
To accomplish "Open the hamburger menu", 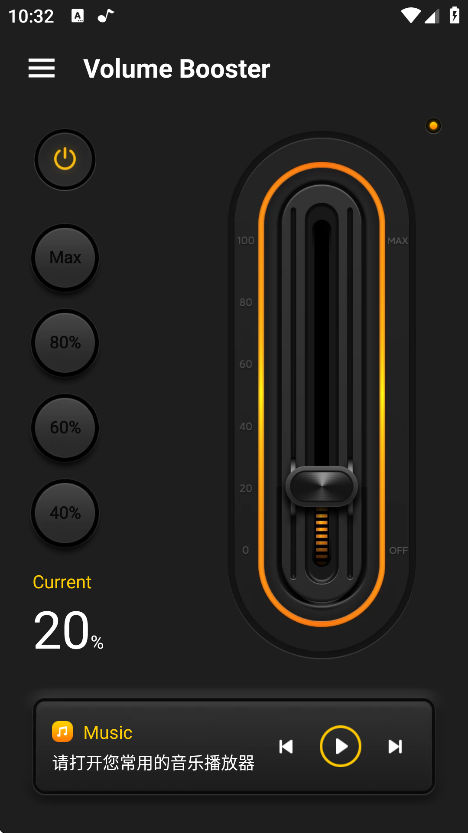I will point(41,69).
